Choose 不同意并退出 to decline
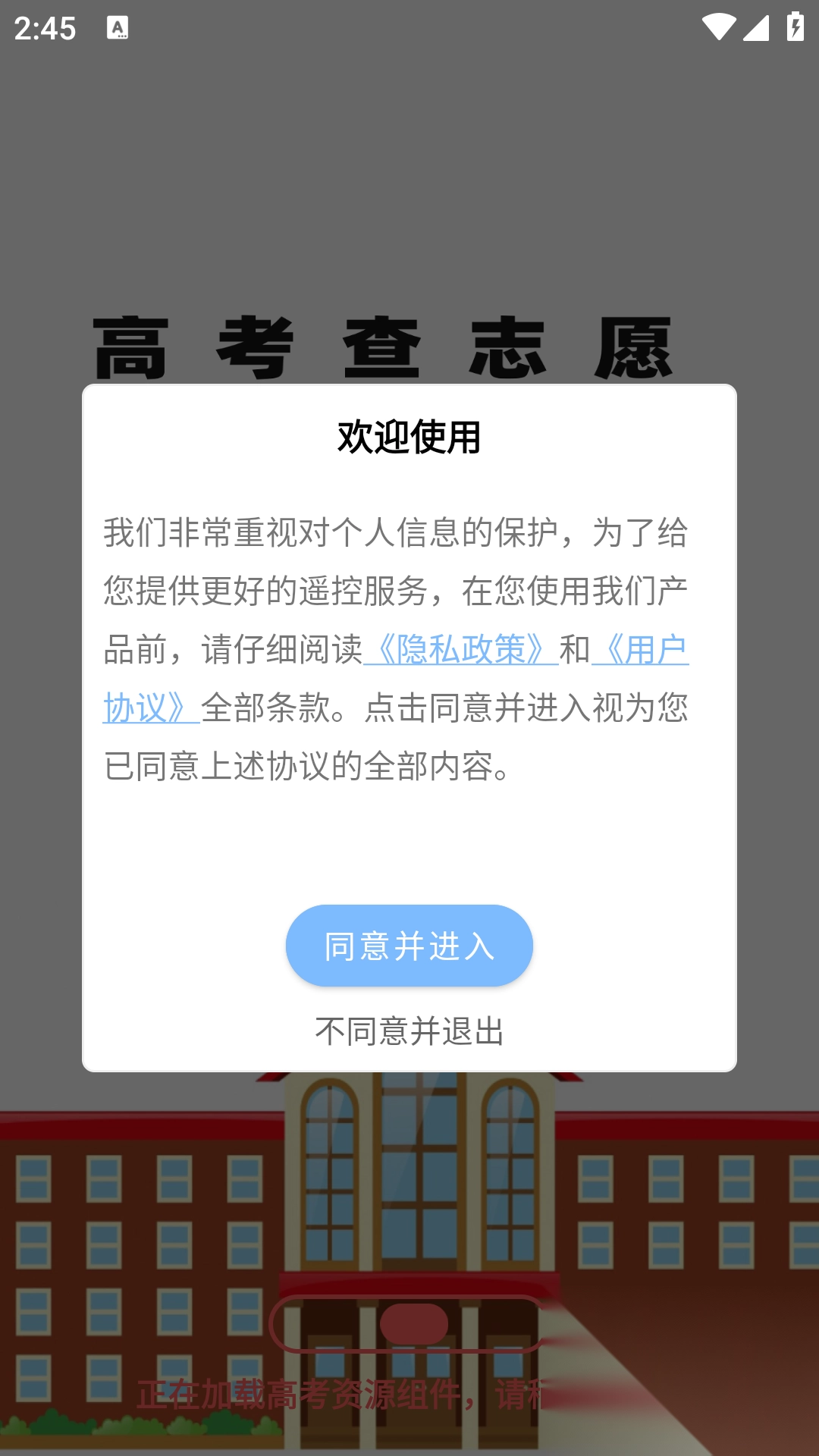The image size is (819, 1456). (x=409, y=1031)
